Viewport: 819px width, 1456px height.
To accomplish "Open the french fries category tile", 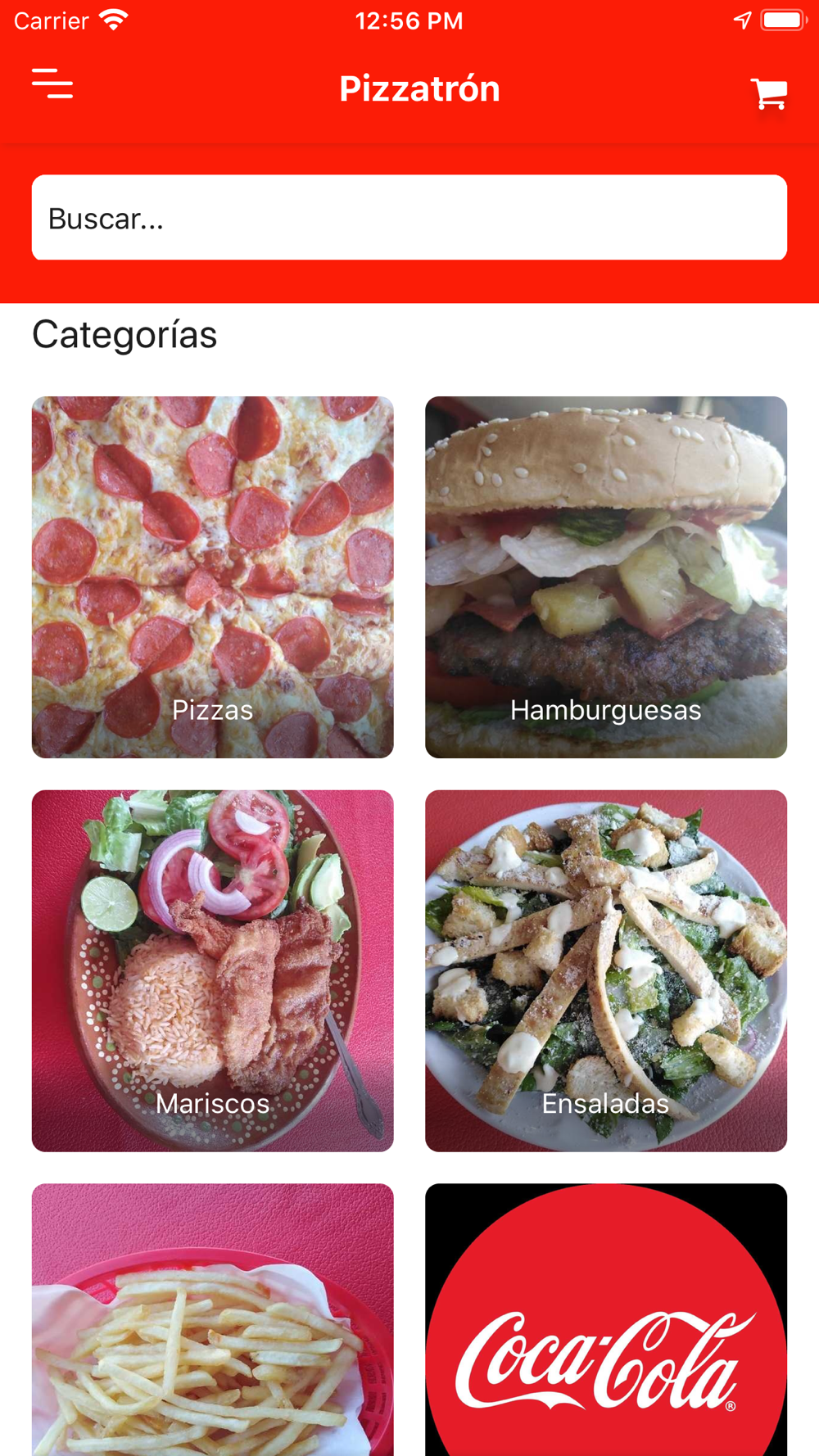I will pos(213,1320).
